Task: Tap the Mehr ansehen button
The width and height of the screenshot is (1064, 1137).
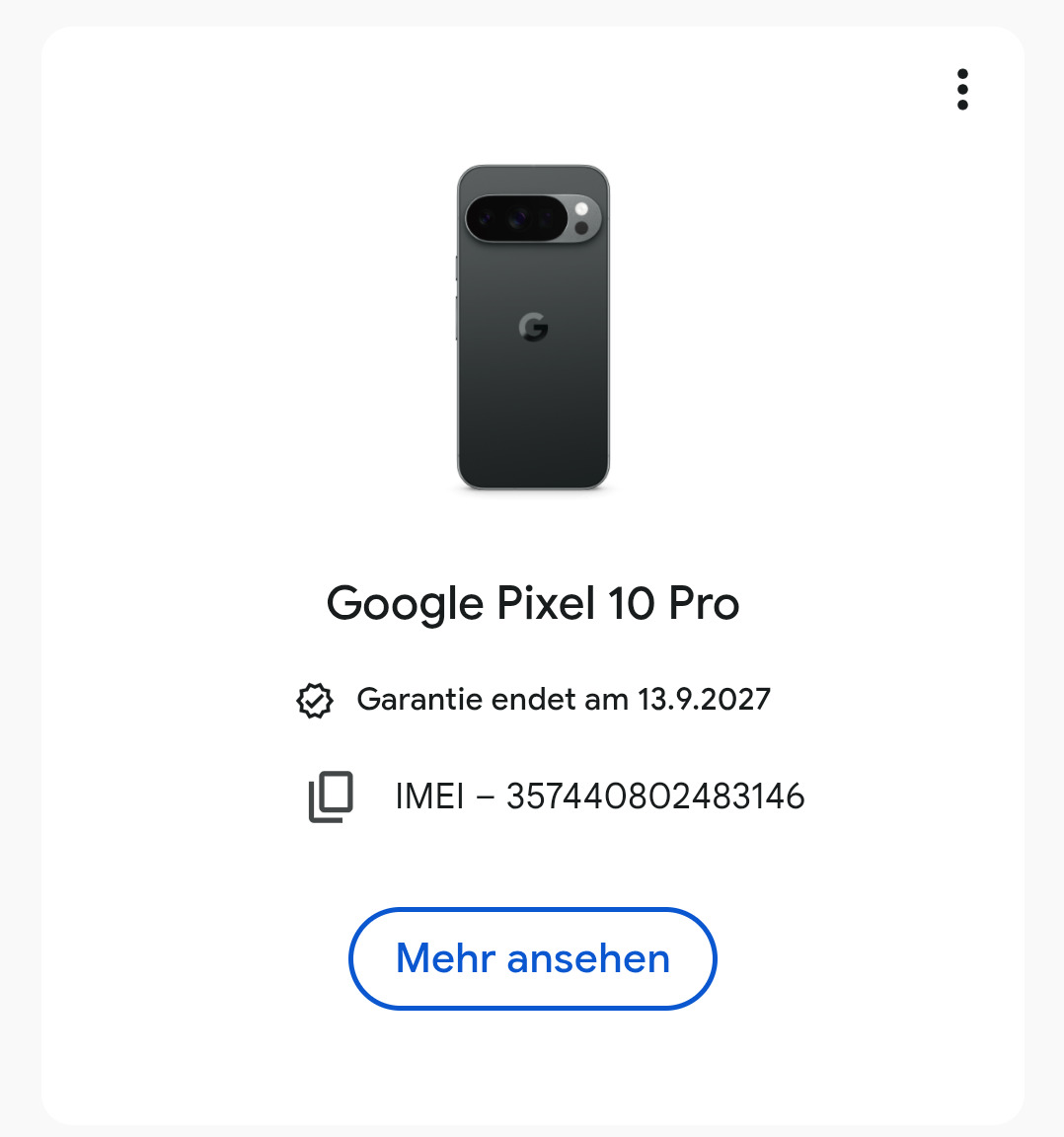Action: tap(533, 958)
